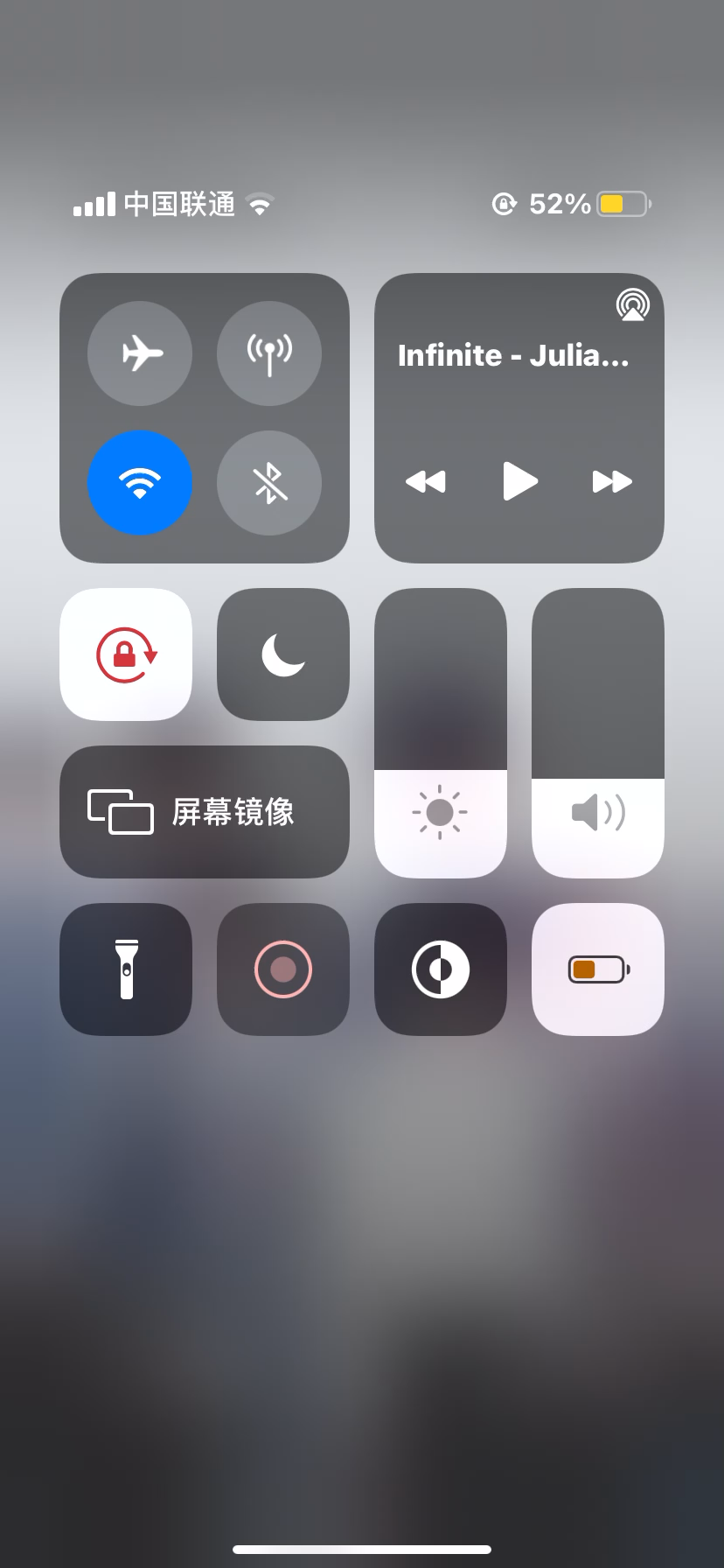Play the Infinite track
The width and height of the screenshot is (724, 1568).
(x=519, y=481)
